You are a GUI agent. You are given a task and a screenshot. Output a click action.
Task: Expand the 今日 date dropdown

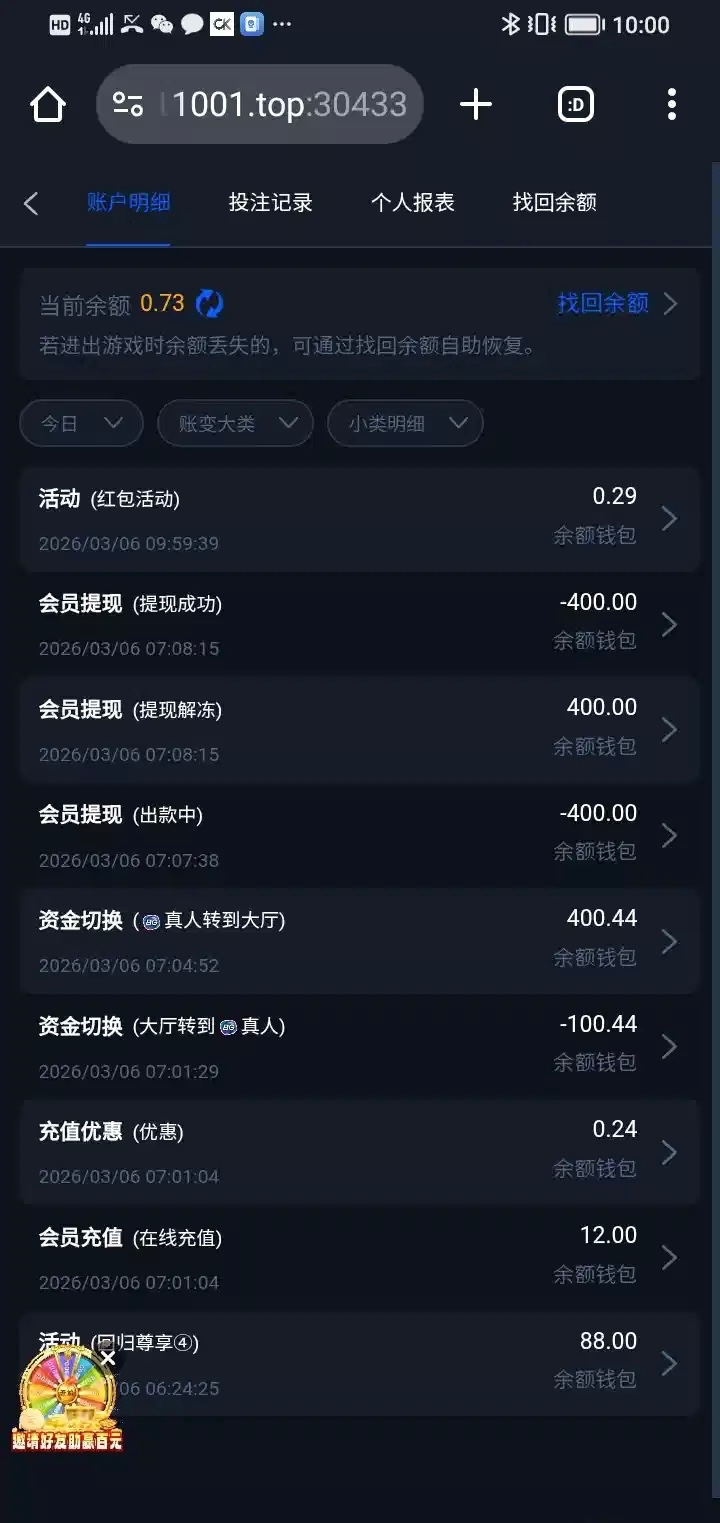(82, 424)
